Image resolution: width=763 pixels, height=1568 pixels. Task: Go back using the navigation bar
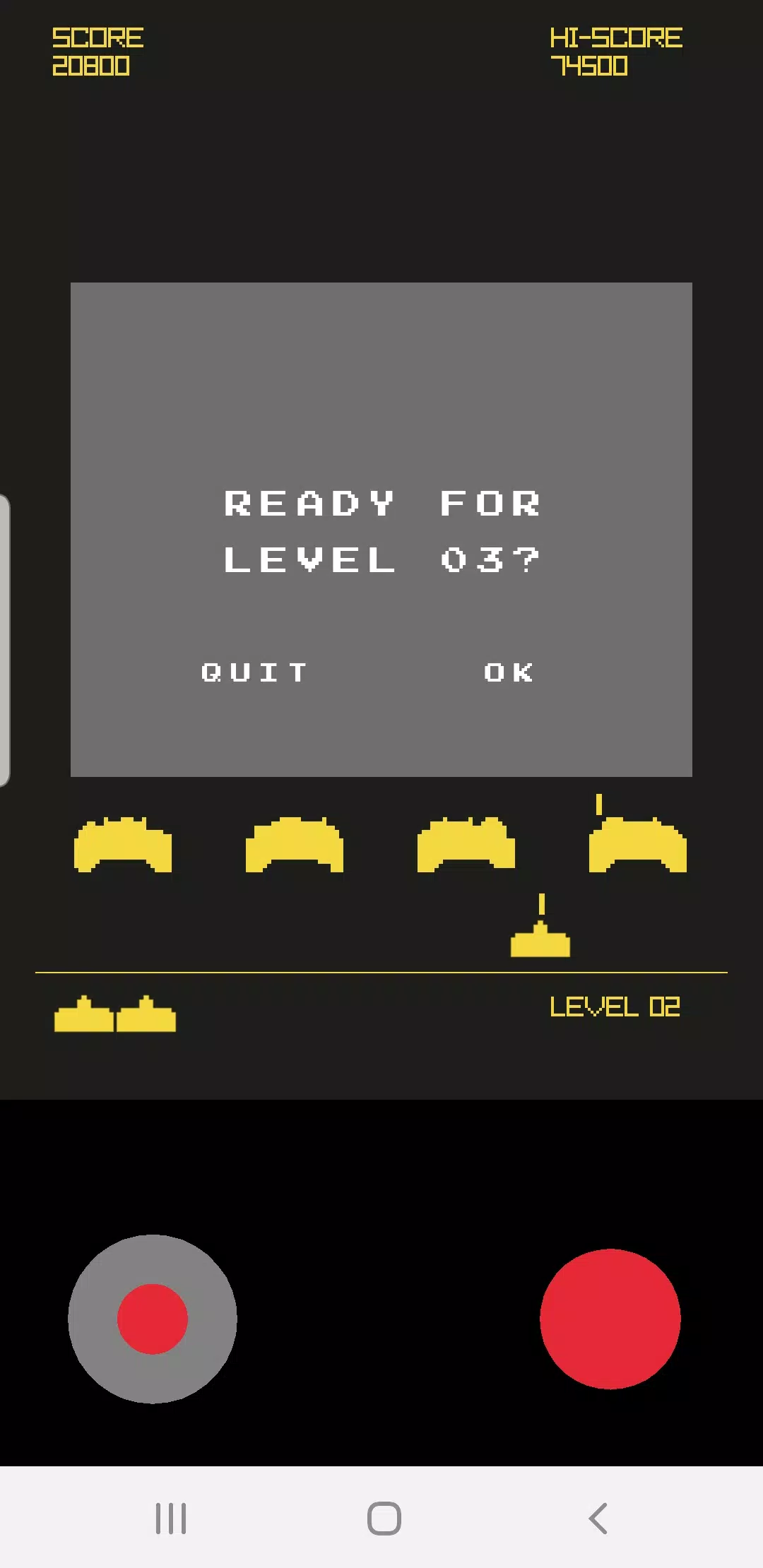coord(598,1518)
